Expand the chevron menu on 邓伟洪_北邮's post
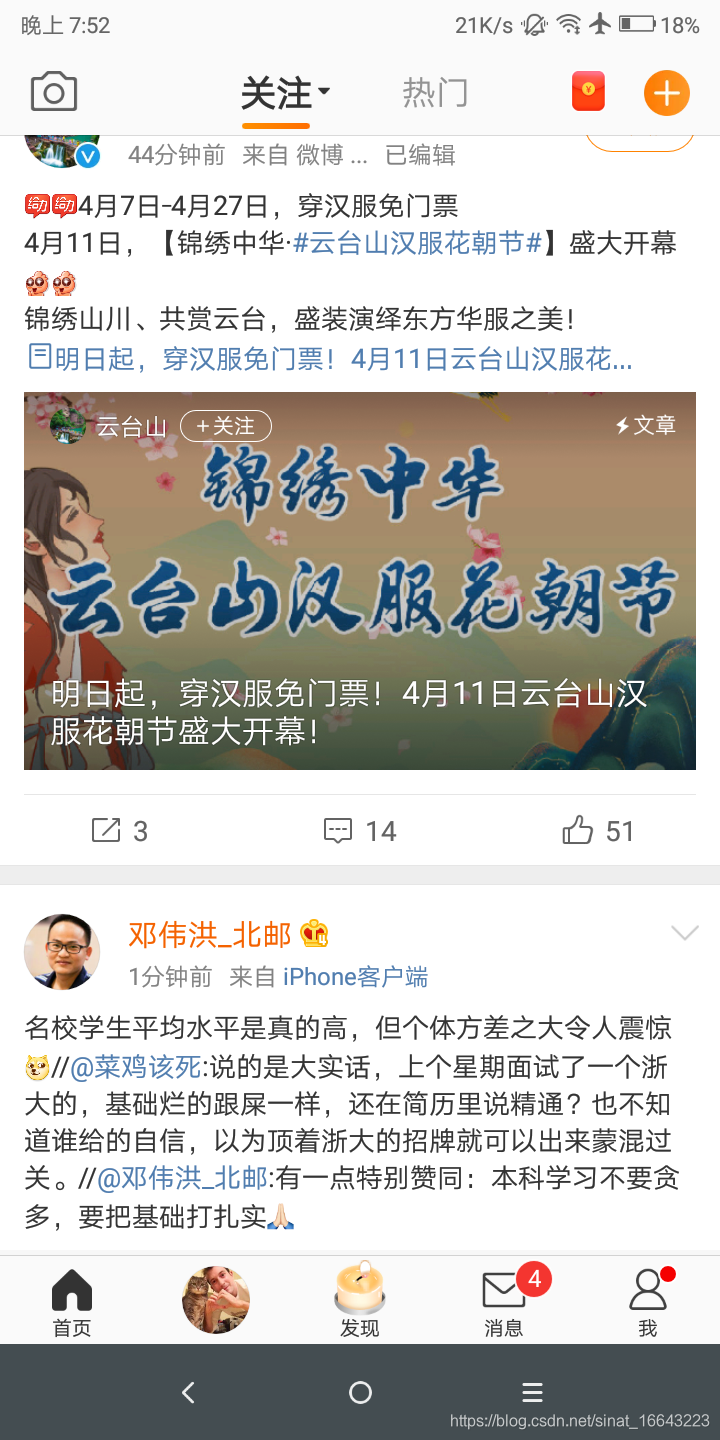Viewport: 720px width, 1440px height. (x=684, y=934)
